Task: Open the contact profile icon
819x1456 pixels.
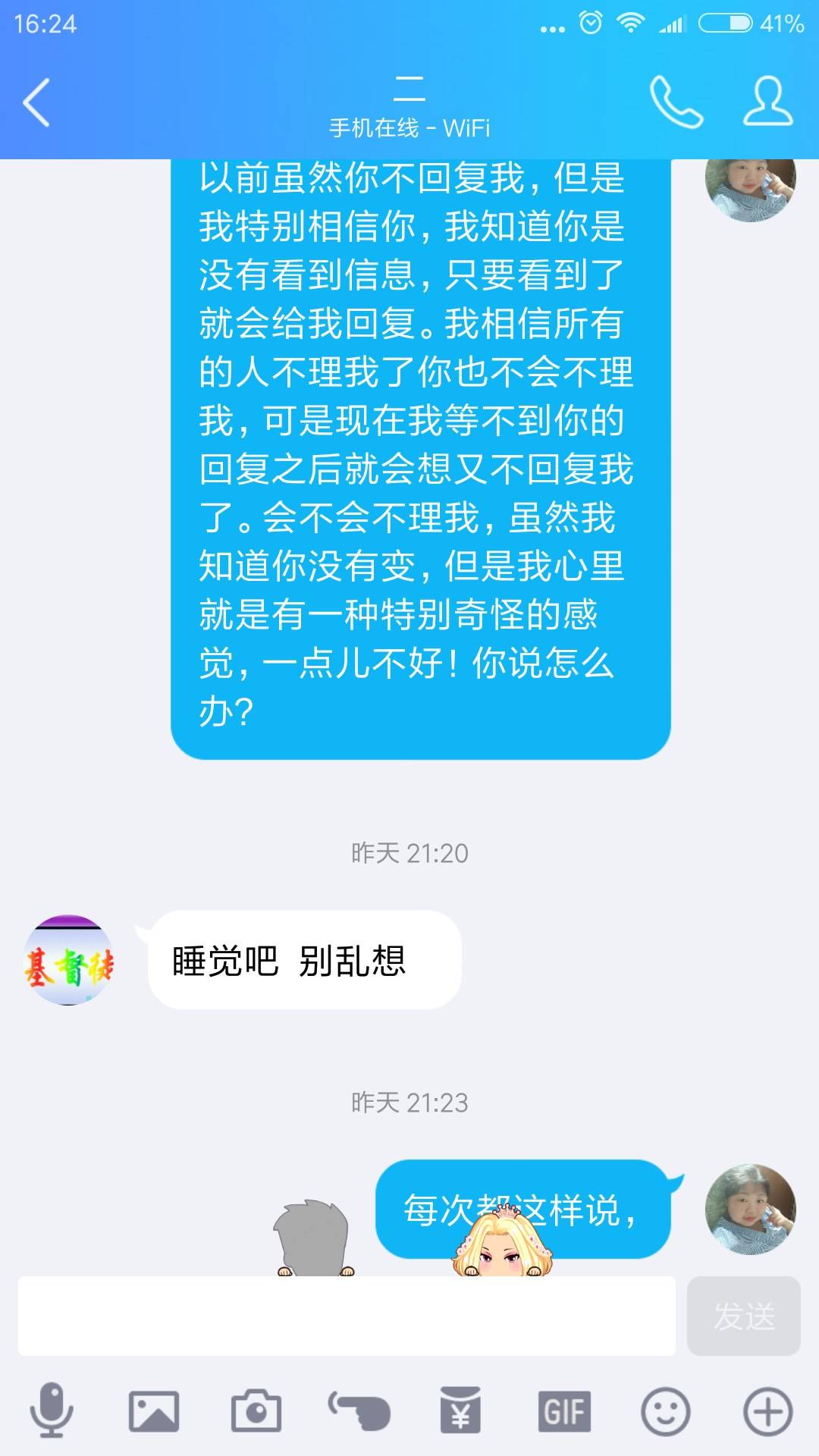Action: point(767,101)
